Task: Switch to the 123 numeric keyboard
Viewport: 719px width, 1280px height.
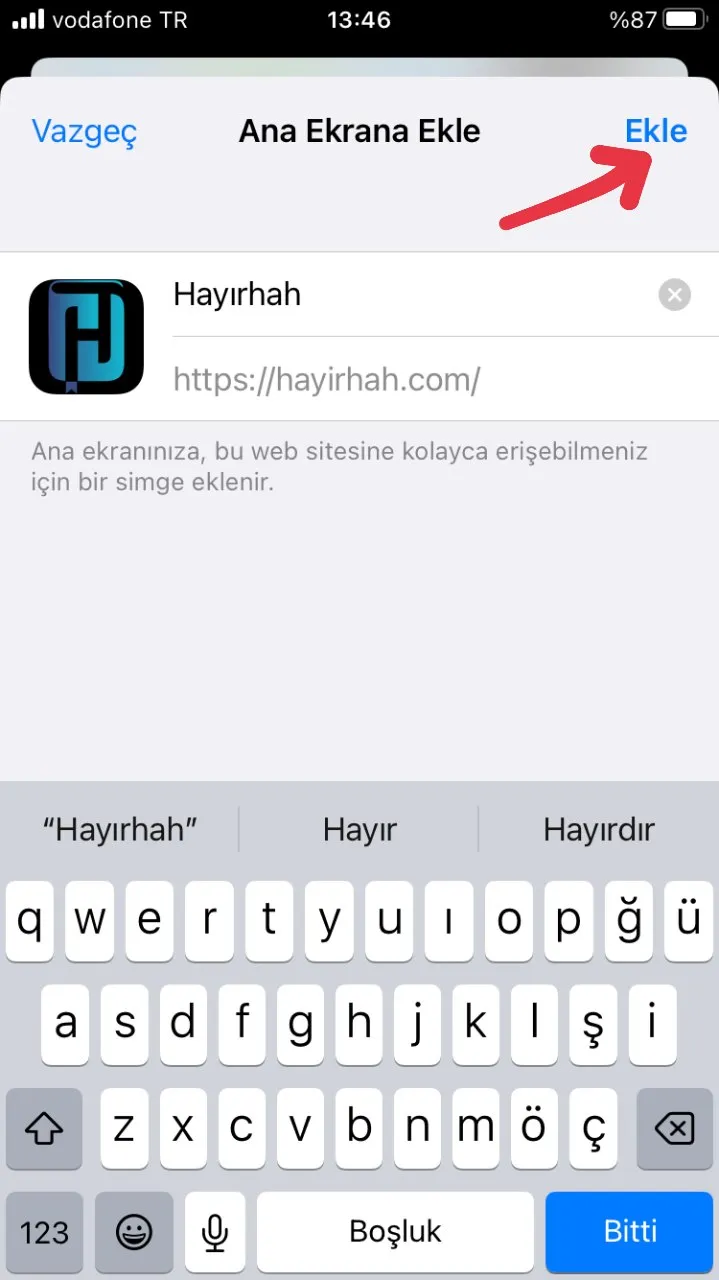Action: tap(44, 1232)
